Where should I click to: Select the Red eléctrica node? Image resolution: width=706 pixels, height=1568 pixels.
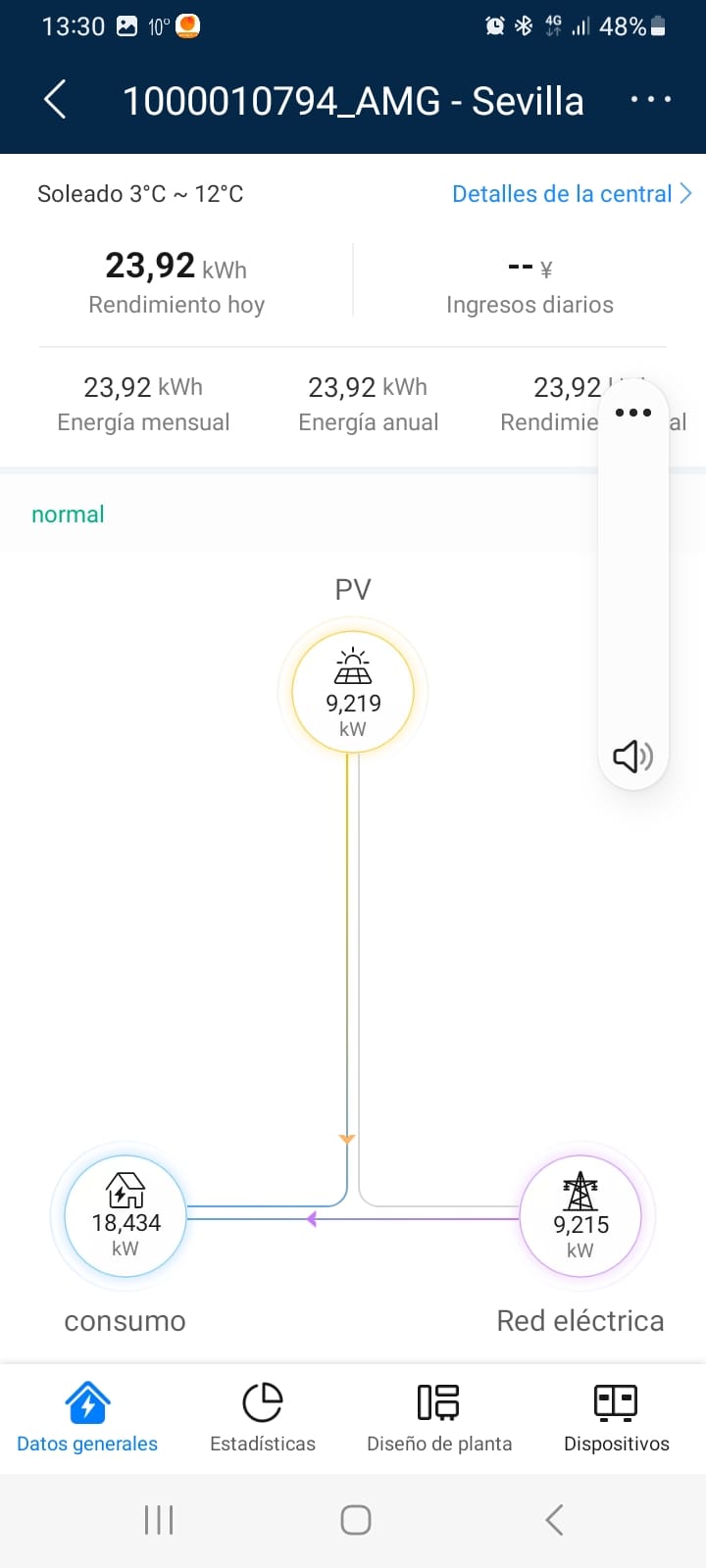[x=580, y=1216]
